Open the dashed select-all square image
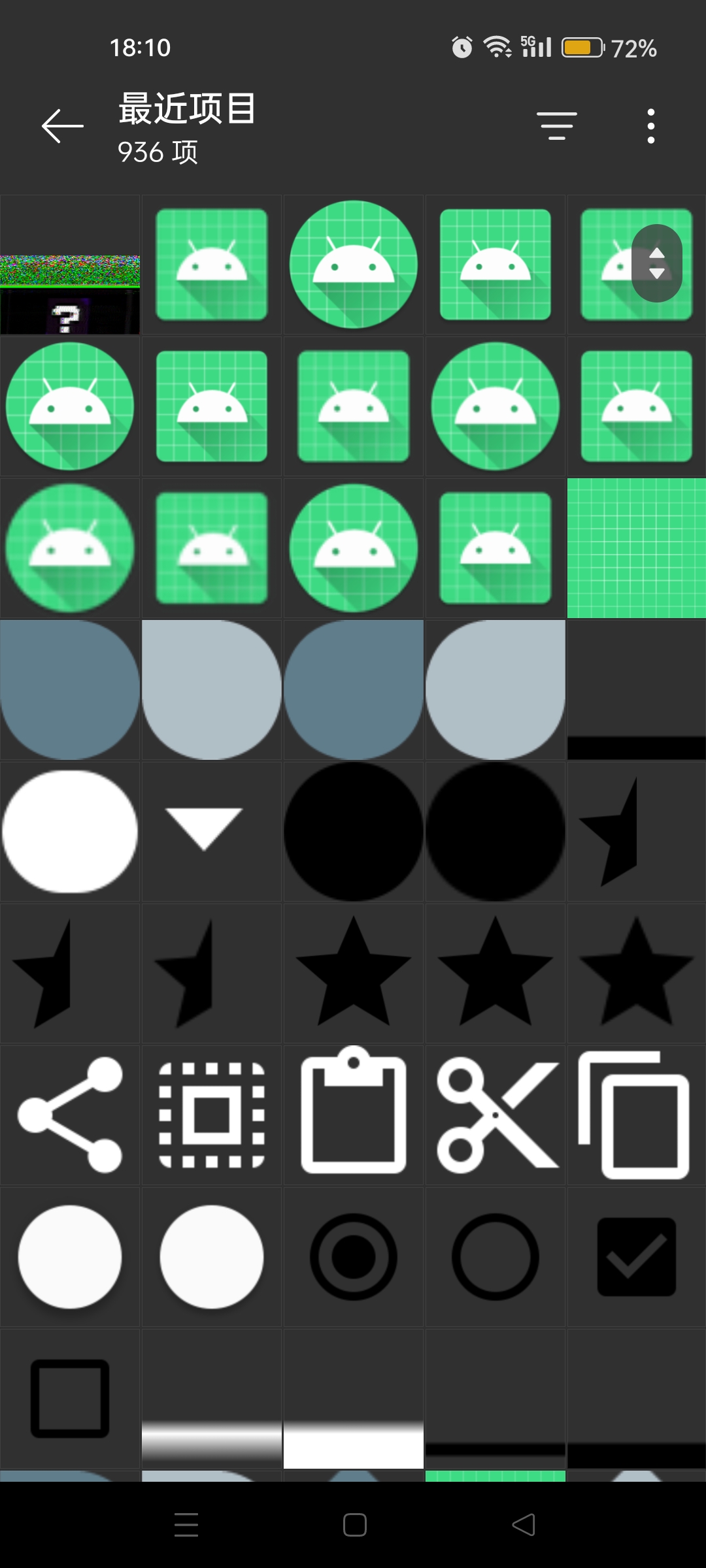The height and width of the screenshot is (1568, 706). click(x=212, y=1115)
